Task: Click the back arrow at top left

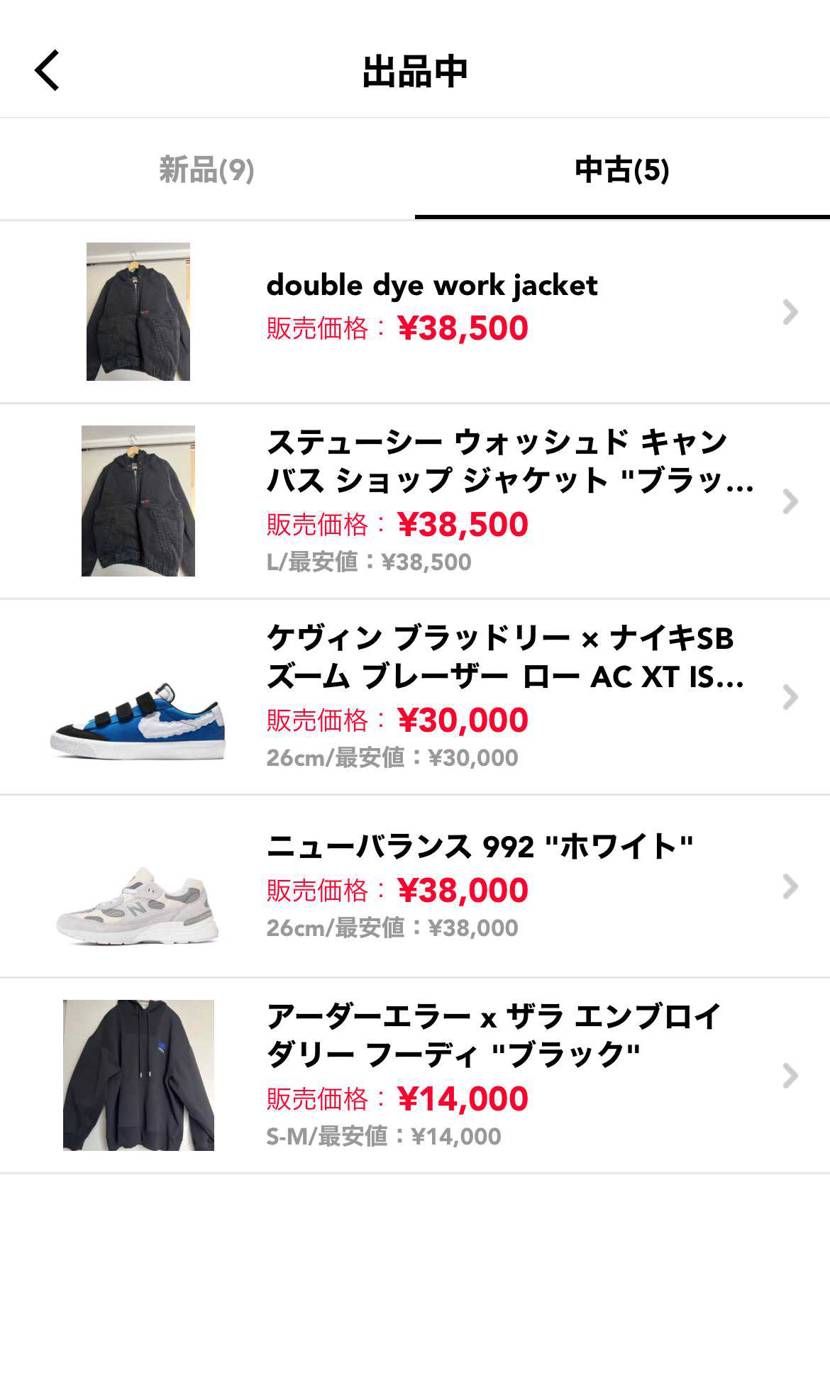Action: [x=46, y=70]
